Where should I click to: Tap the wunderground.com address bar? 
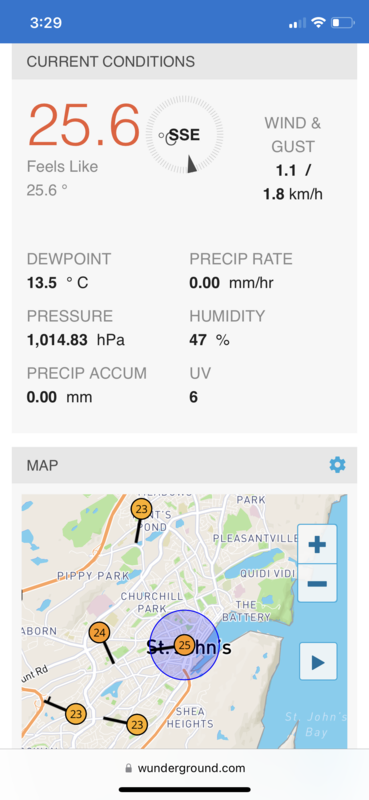click(185, 768)
